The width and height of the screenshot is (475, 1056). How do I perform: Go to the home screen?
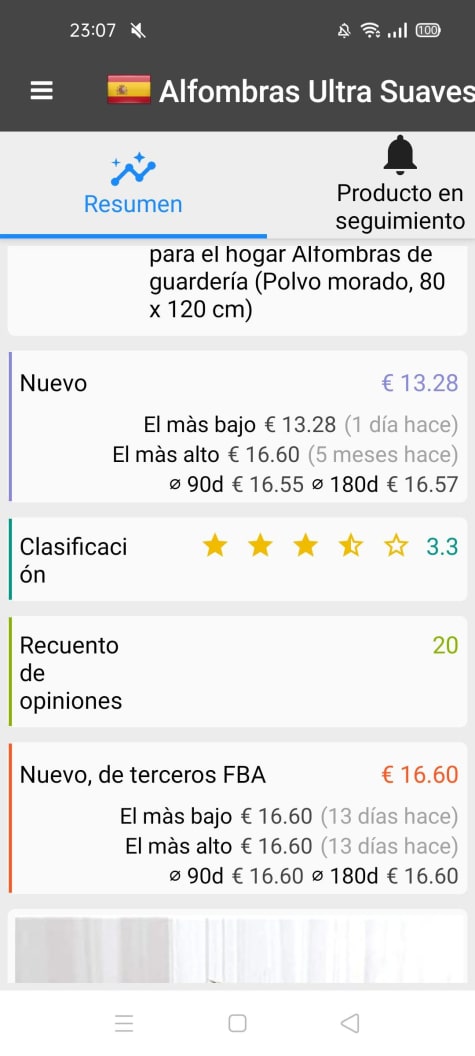click(x=237, y=1023)
